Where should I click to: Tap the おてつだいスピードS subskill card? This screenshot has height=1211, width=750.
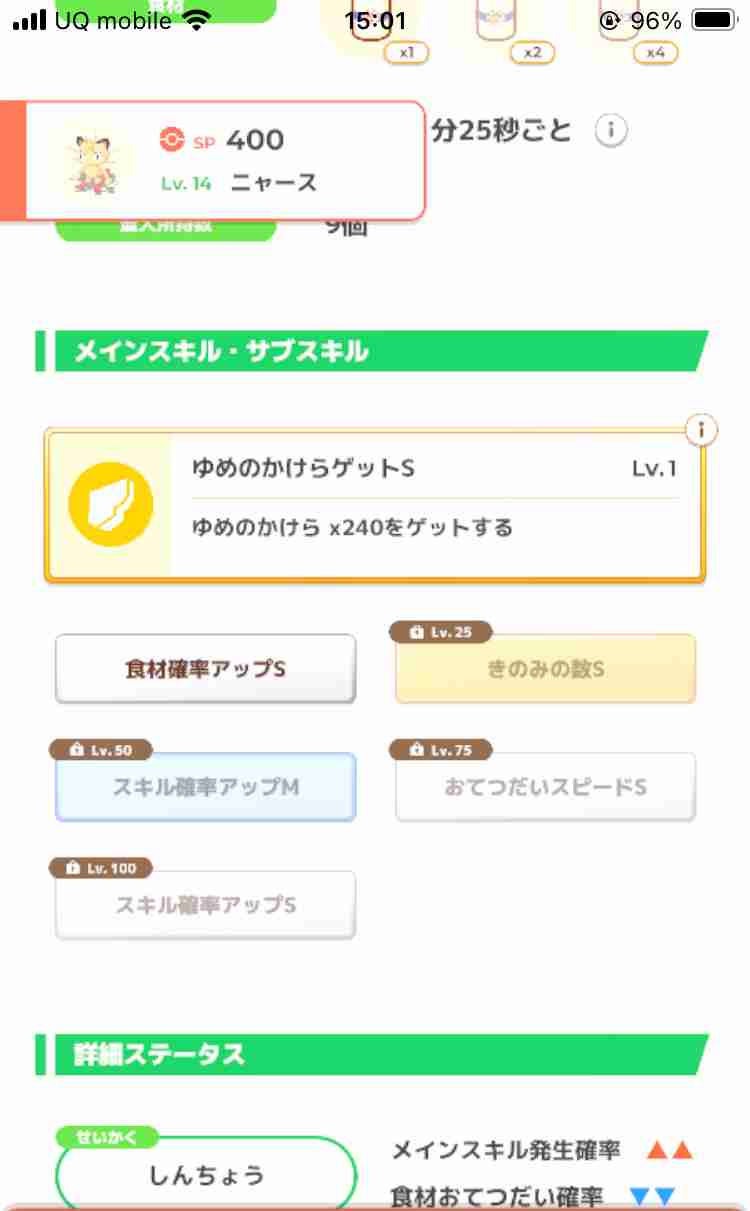pos(544,787)
